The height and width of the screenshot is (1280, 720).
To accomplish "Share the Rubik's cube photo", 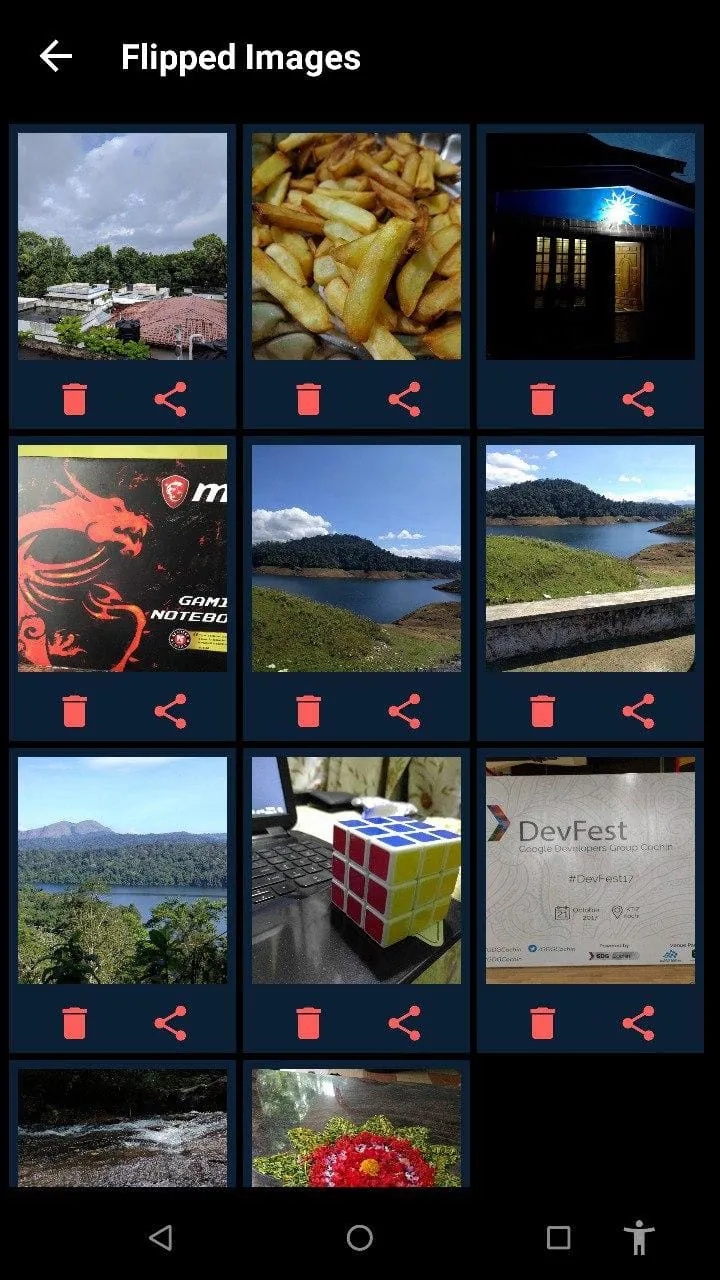I will 404,1023.
